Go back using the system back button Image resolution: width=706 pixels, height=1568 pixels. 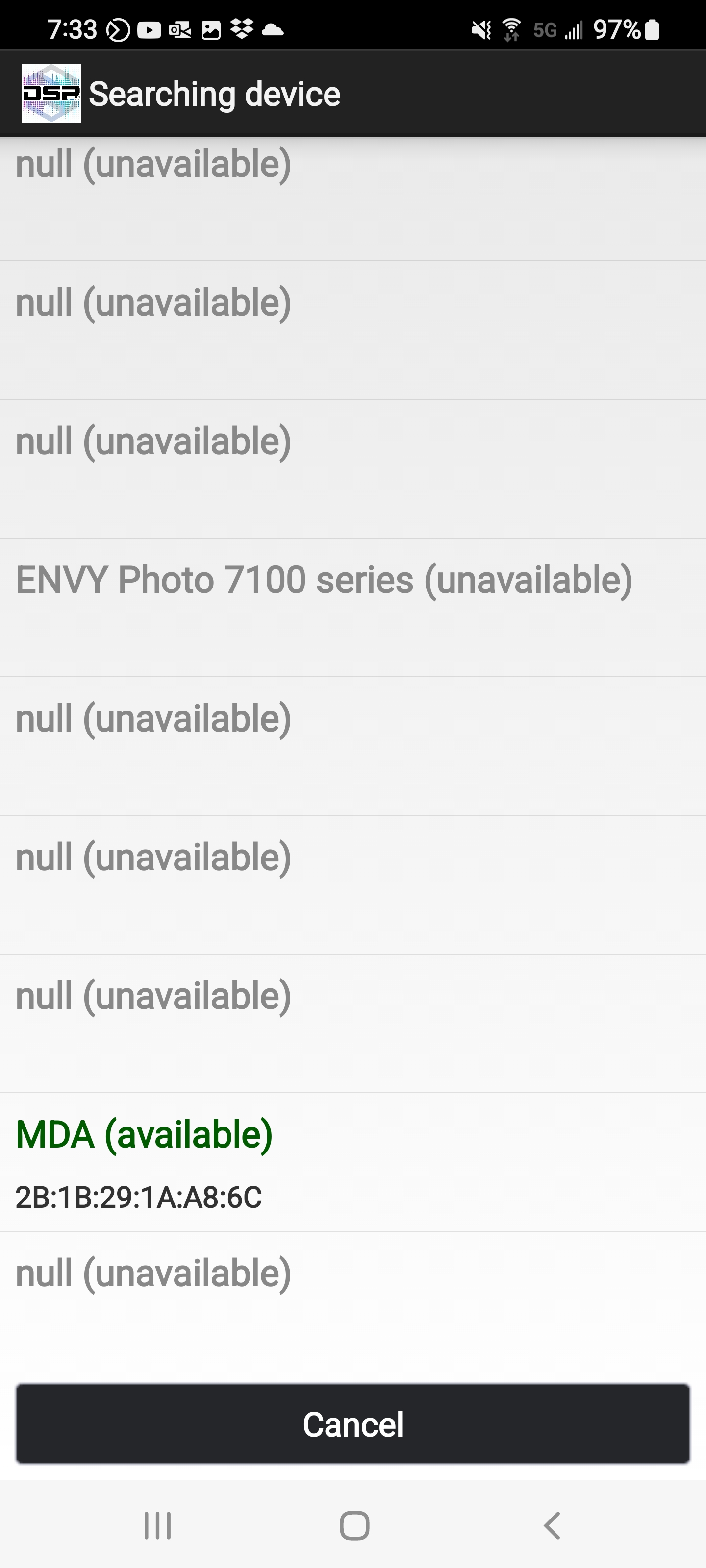click(552, 1525)
